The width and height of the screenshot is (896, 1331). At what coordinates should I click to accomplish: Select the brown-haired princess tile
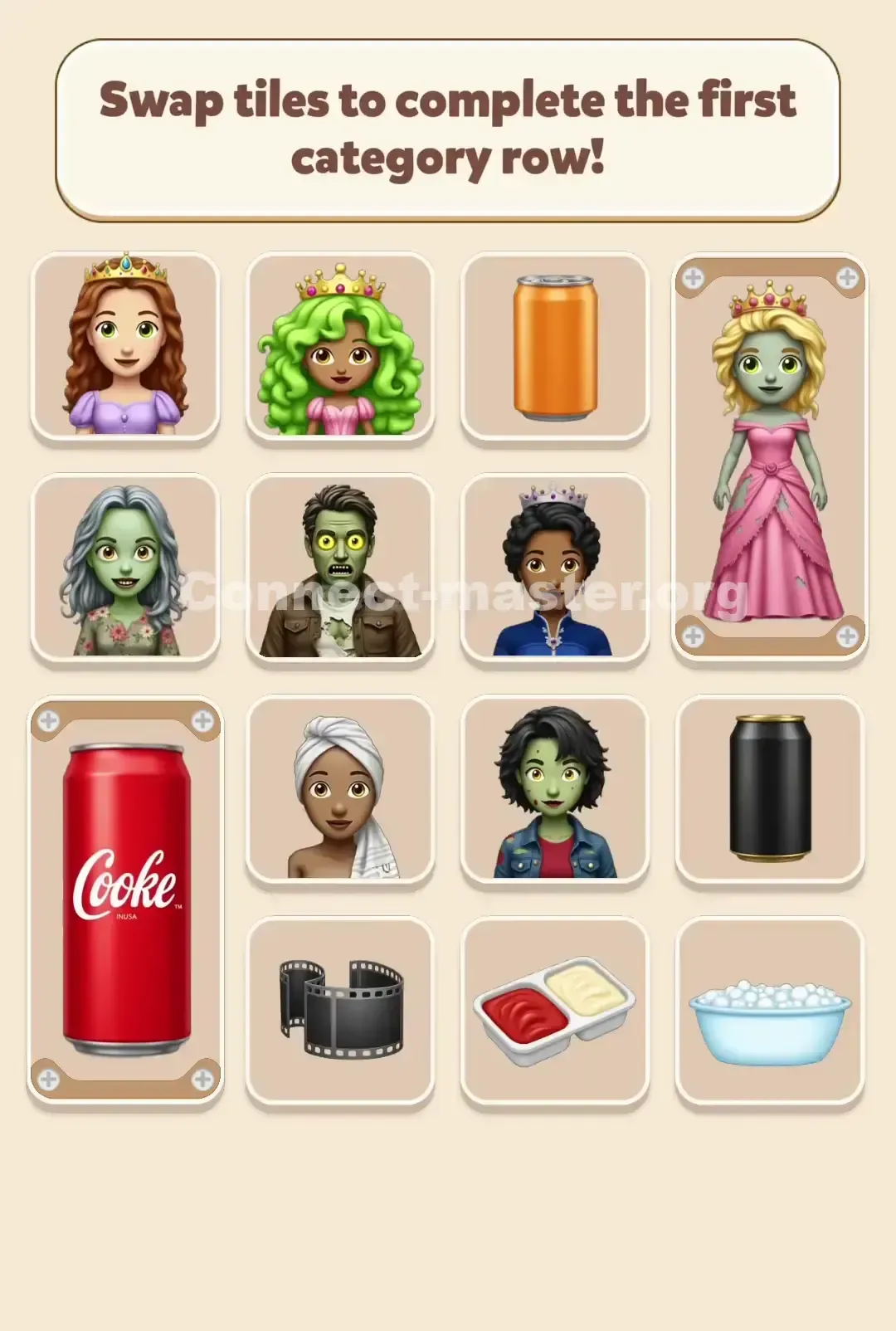(x=126, y=344)
